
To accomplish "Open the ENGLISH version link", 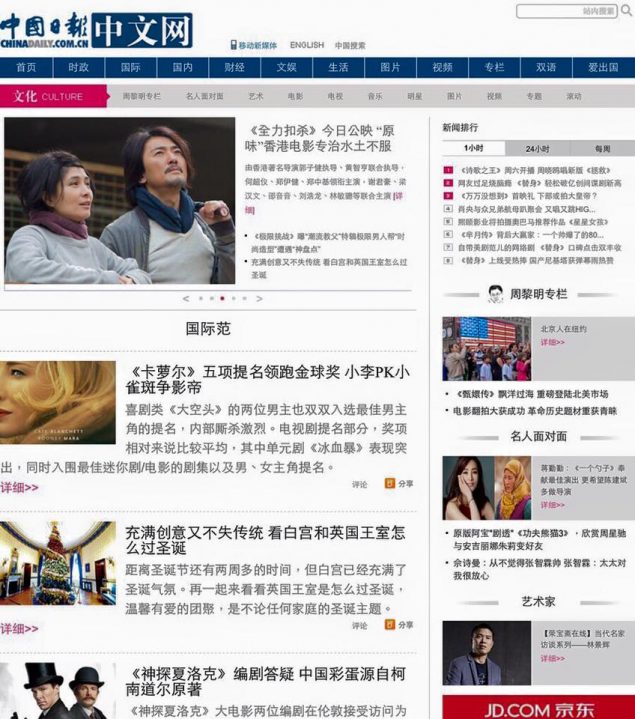I will (x=307, y=45).
